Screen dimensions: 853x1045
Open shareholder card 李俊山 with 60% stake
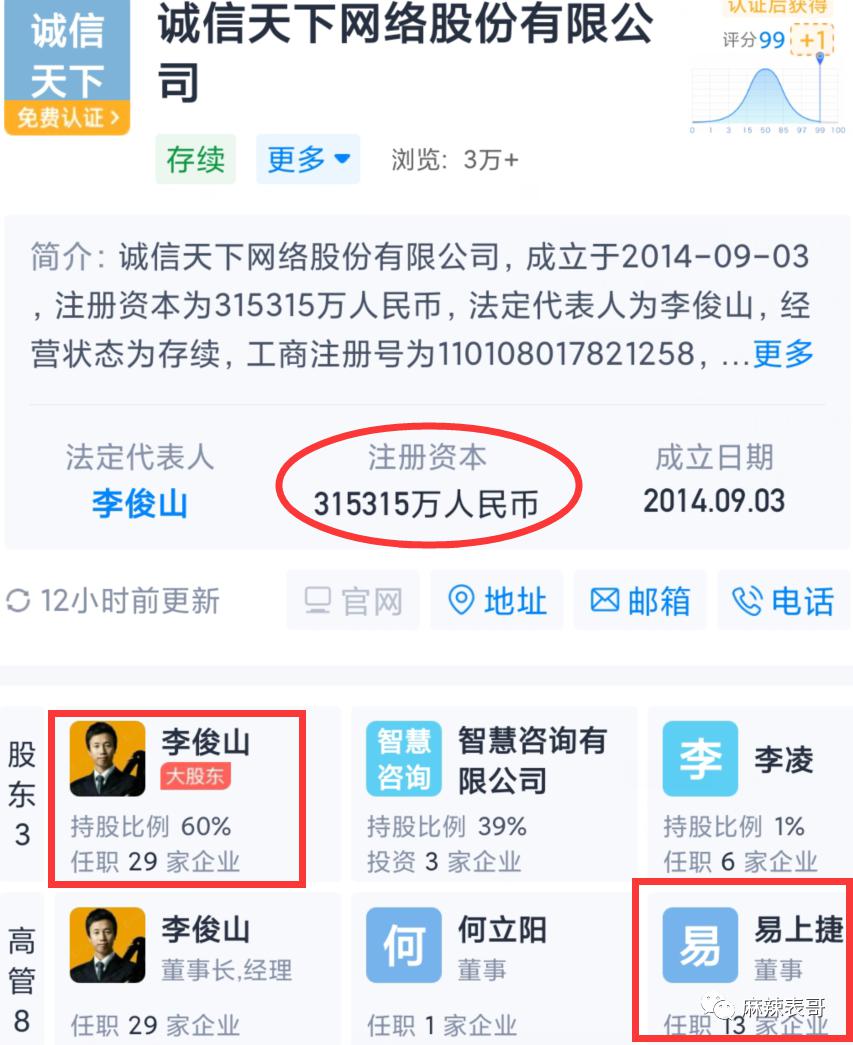pyautogui.click(x=177, y=797)
